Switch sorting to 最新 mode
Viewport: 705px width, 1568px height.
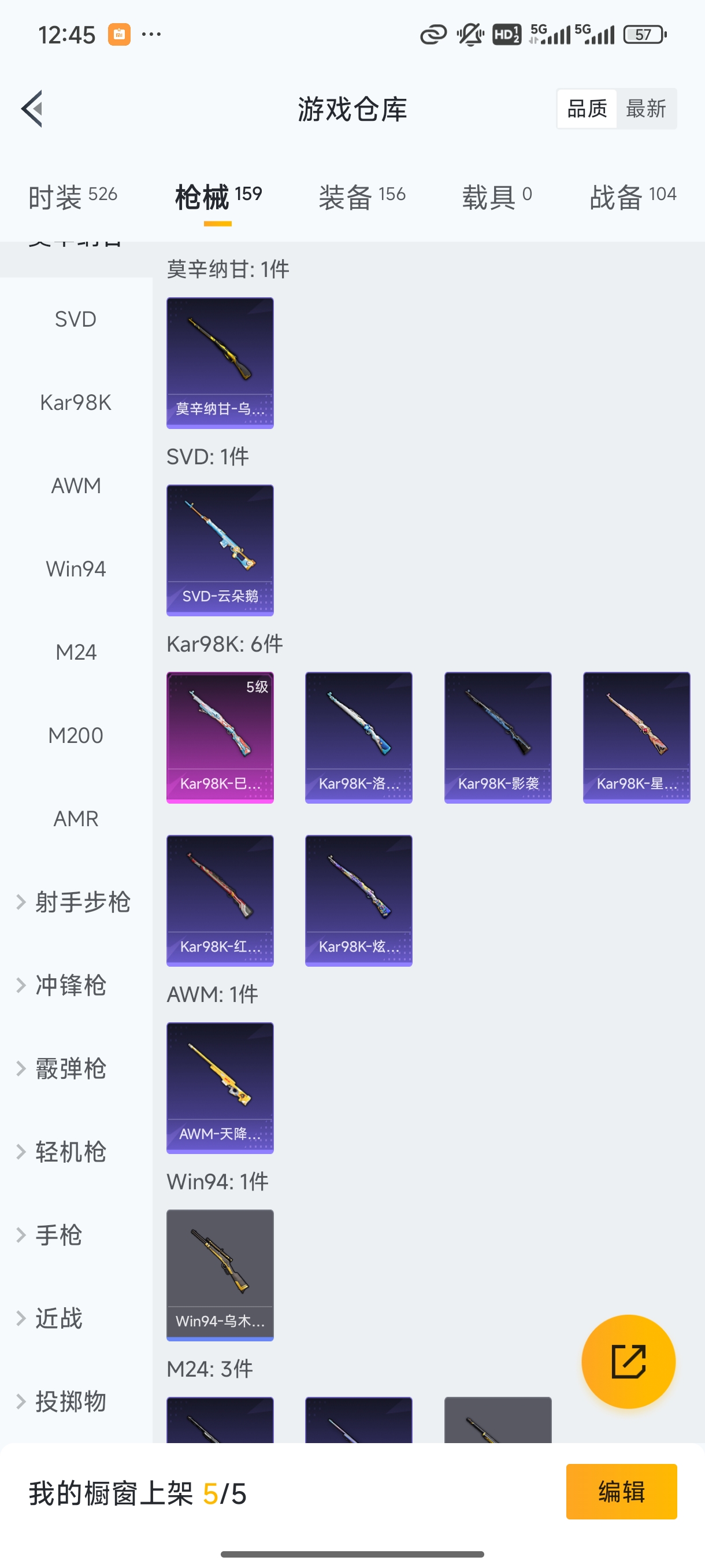(x=647, y=108)
